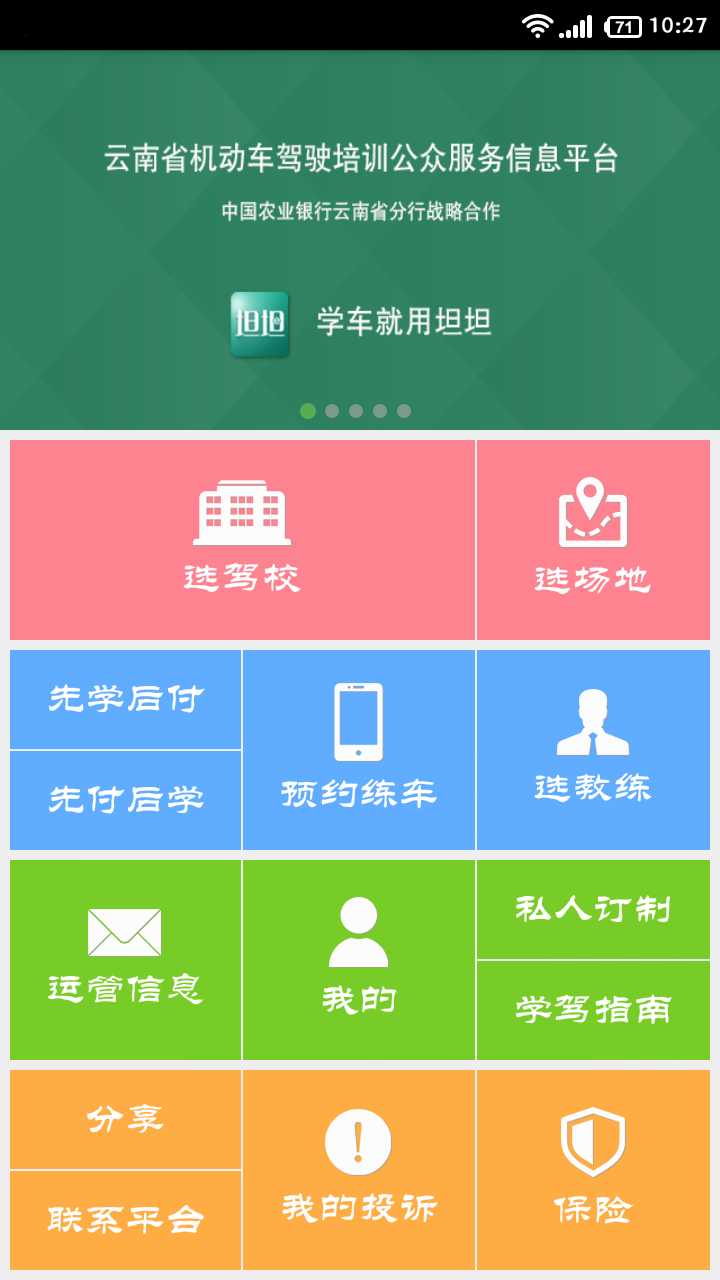Open 我的投诉 complaints
The height and width of the screenshot is (1280, 720).
pyautogui.click(x=358, y=1170)
